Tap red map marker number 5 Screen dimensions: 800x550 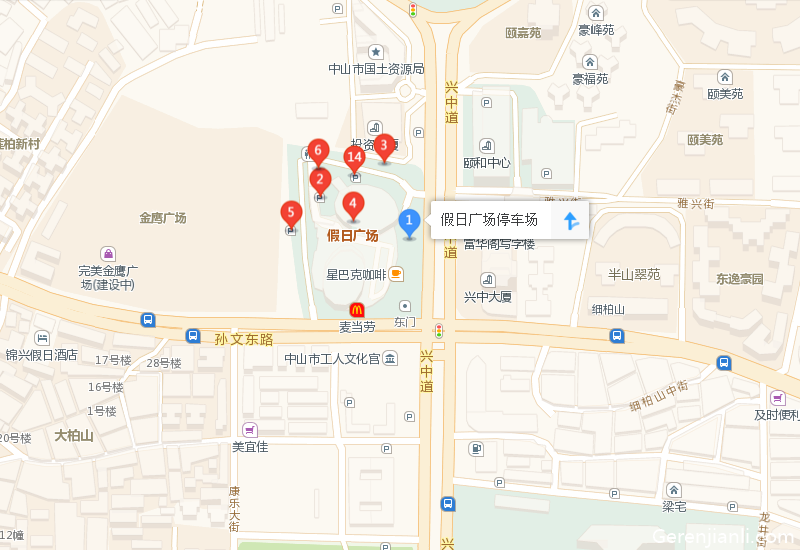click(x=291, y=212)
